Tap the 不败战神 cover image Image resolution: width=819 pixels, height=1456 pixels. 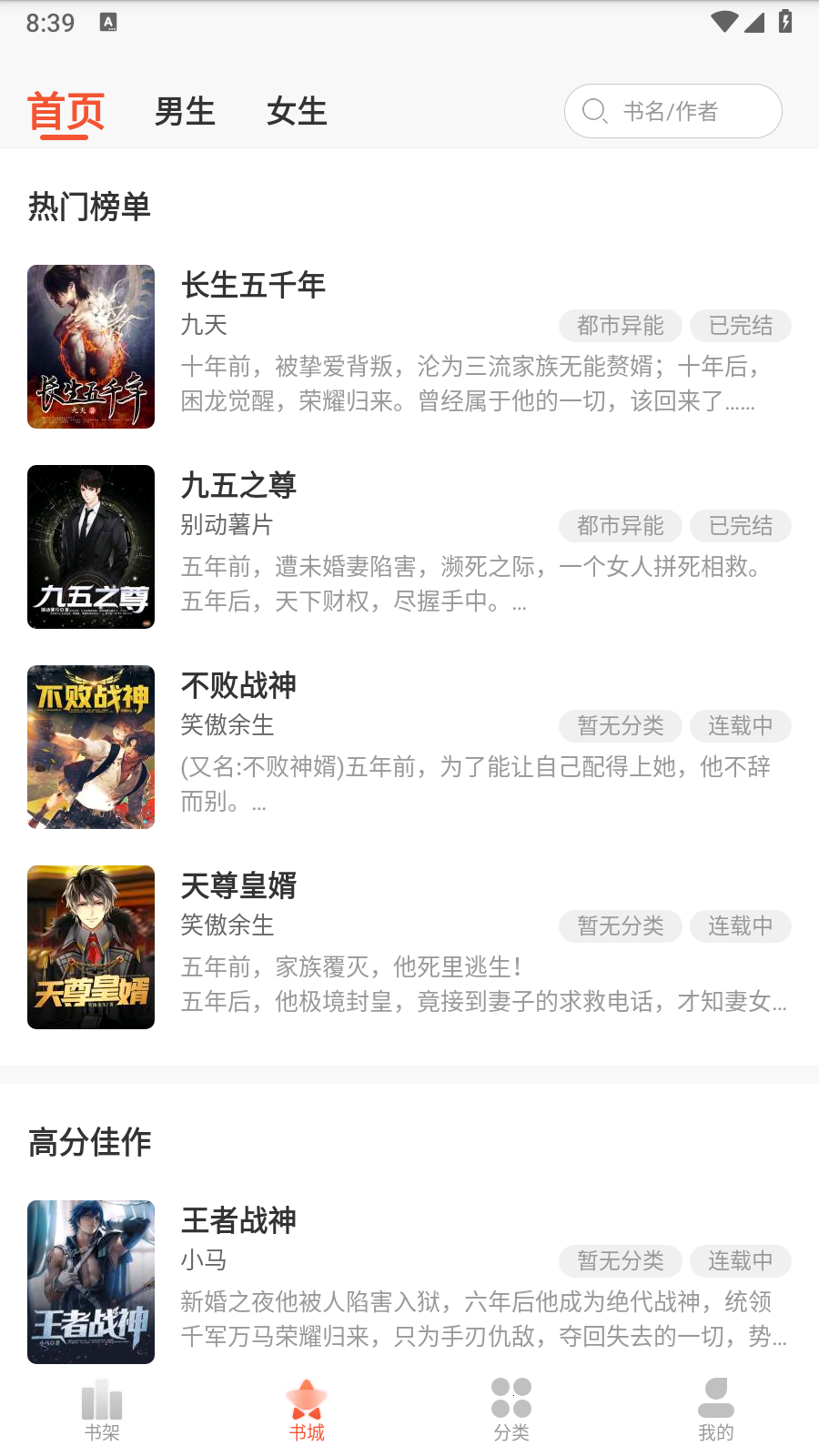(x=91, y=746)
